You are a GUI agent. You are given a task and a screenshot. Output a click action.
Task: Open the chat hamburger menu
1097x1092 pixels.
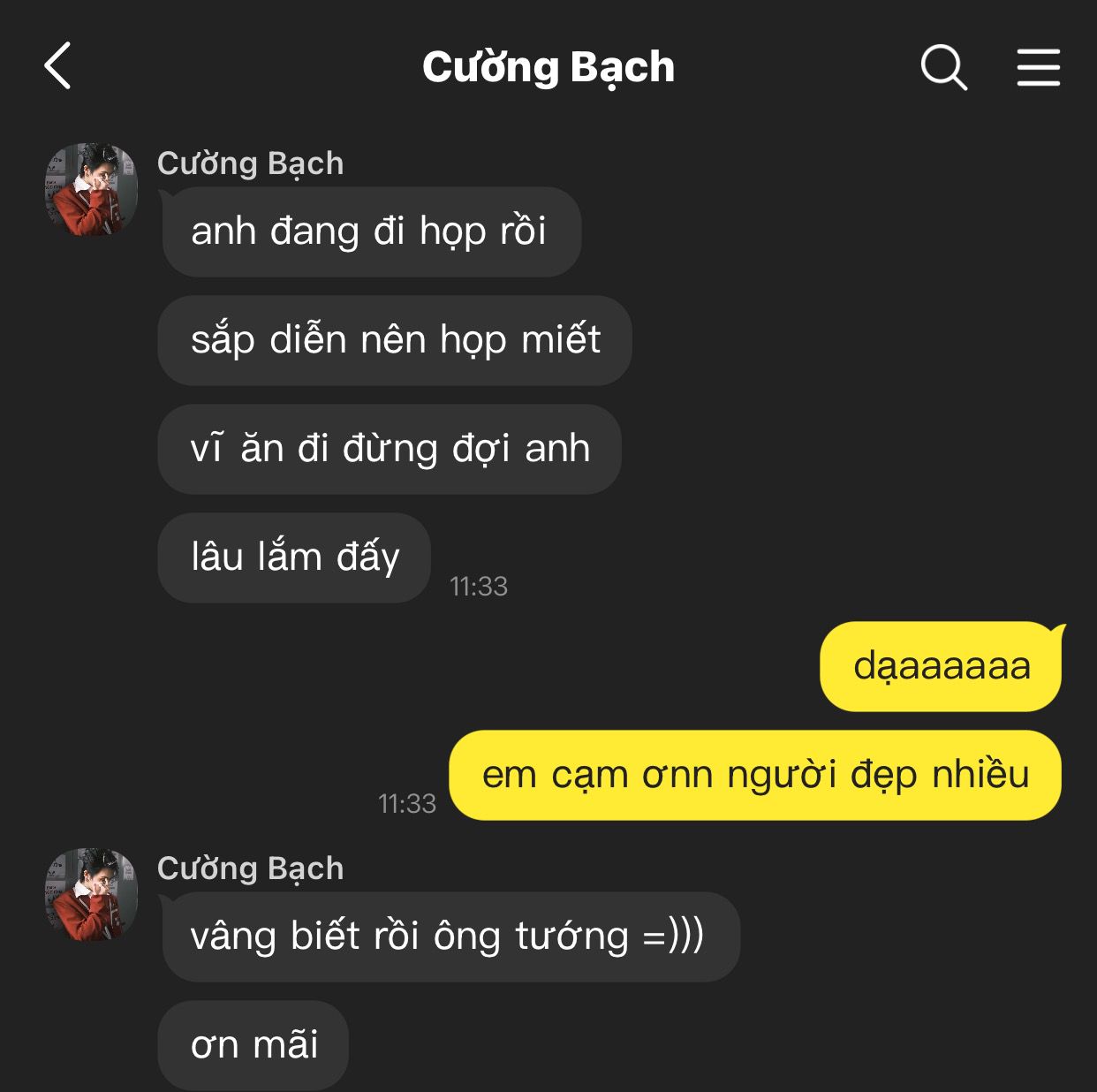click(1038, 67)
